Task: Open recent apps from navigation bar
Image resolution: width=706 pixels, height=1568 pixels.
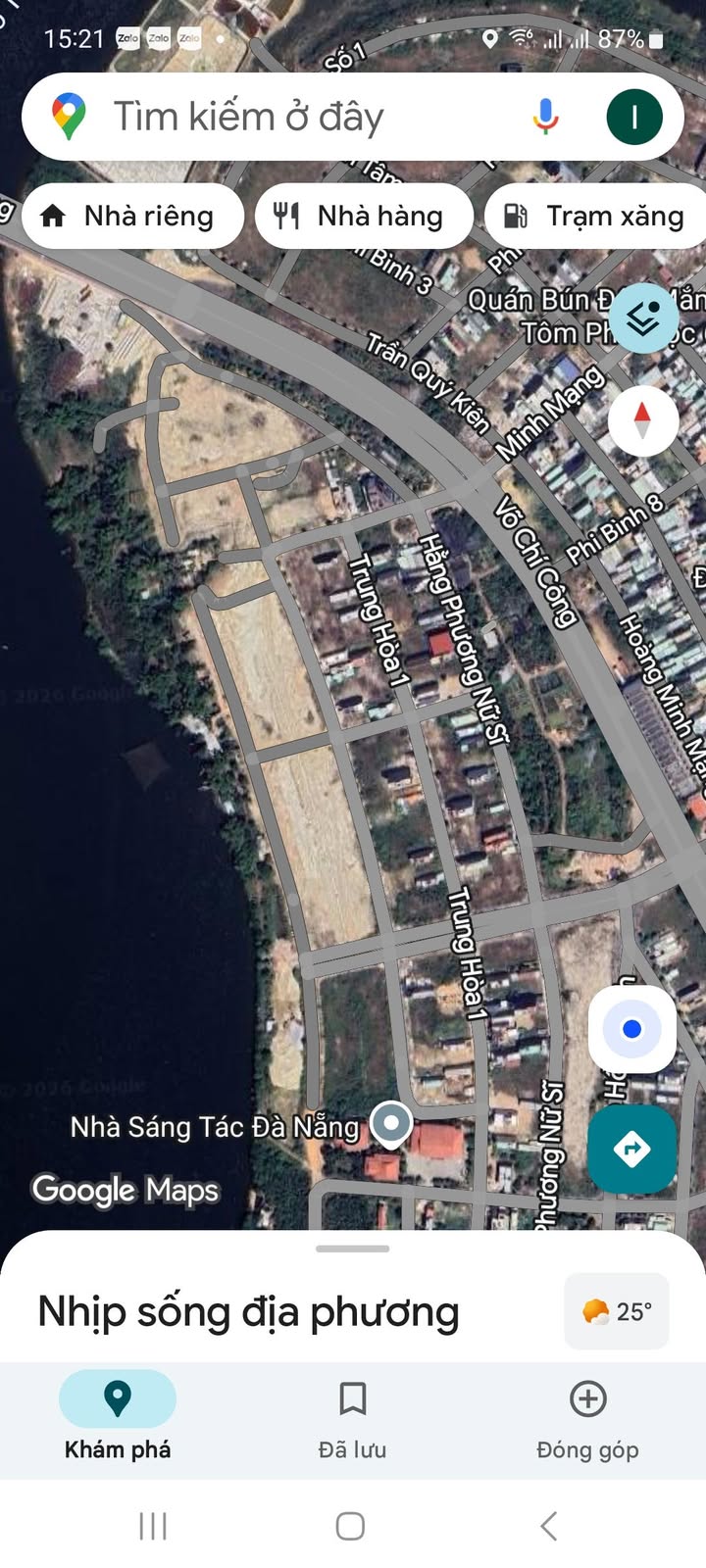Action: (153, 1526)
